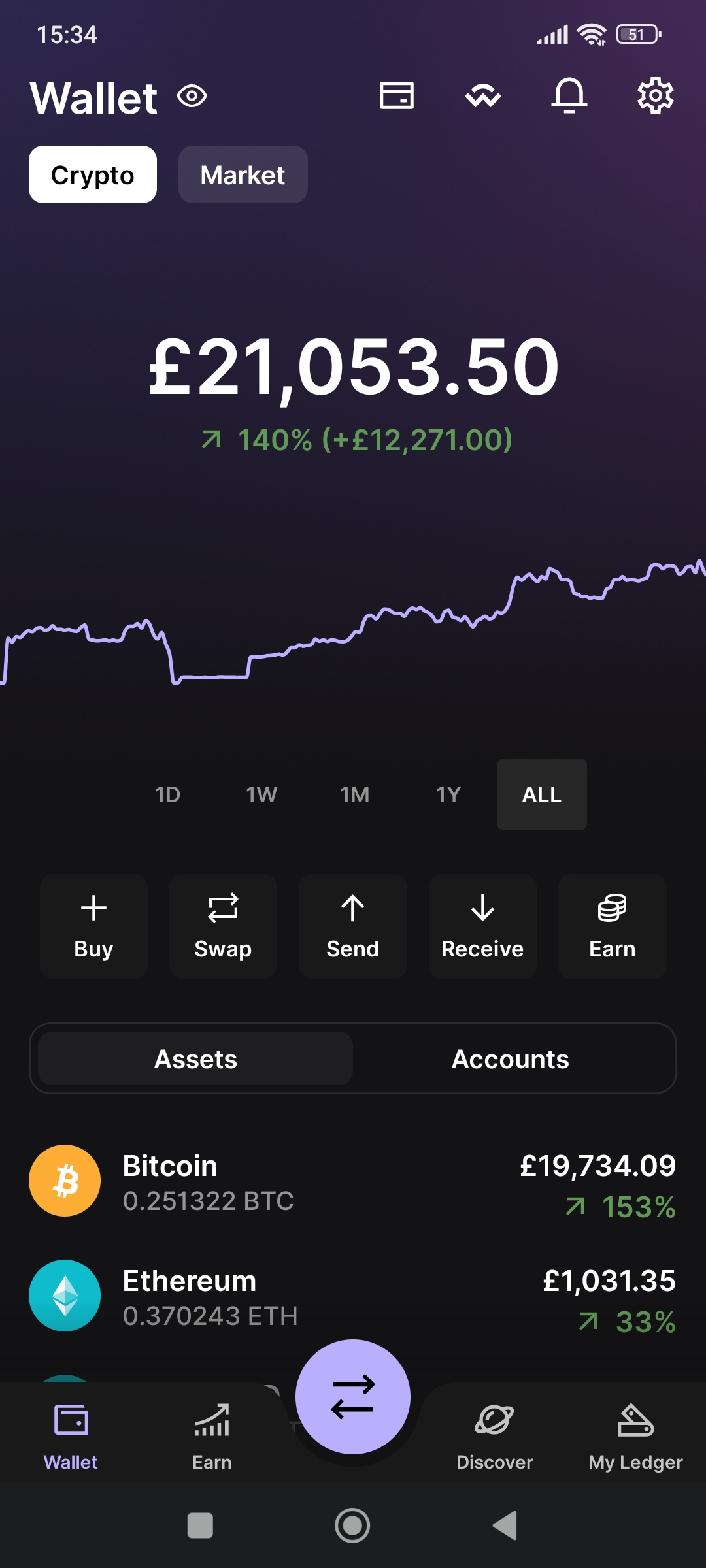Image resolution: width=706 pixels, height=1568 pixels.
Task: Tap the Buy button
Action: [93, 926]
